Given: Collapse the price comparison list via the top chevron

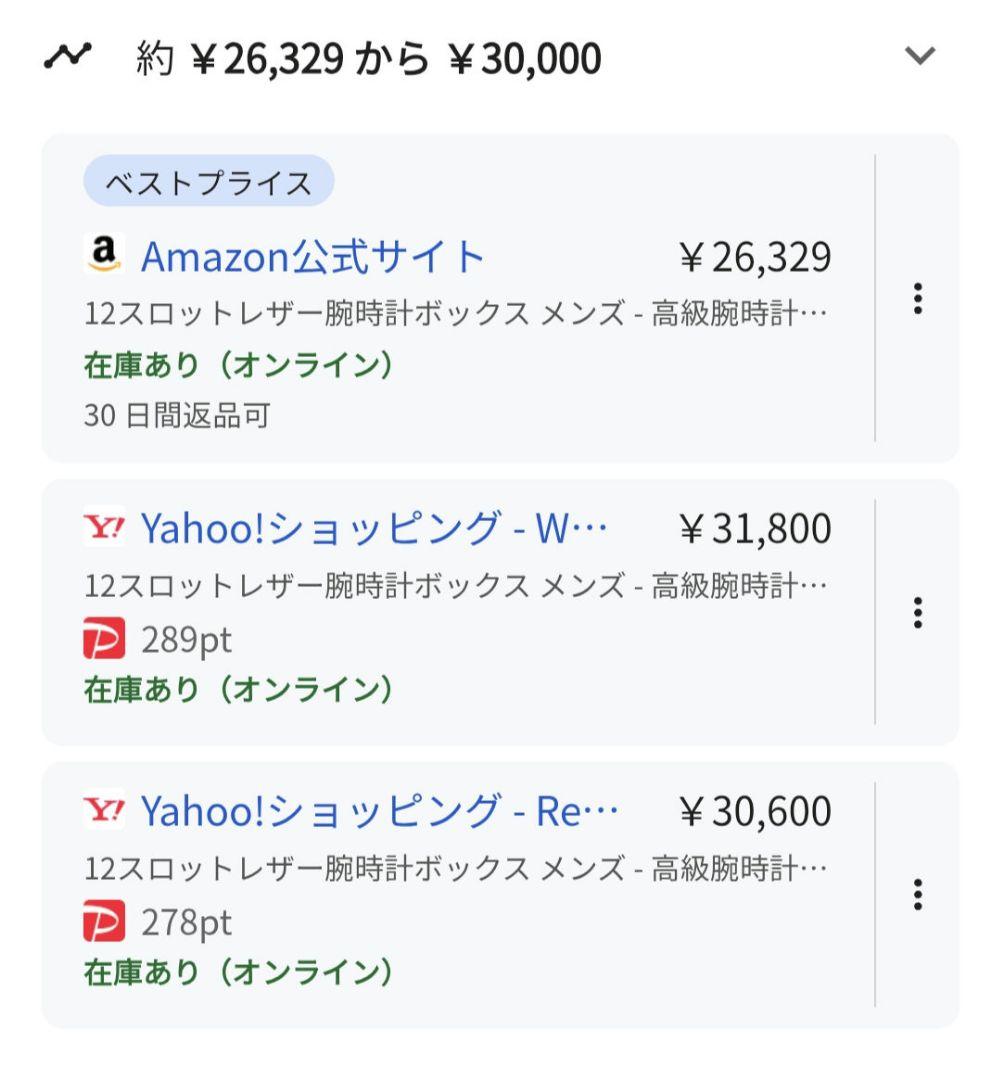Looking at the screenshot, I should pyautogui.click(x=921, y=57).
